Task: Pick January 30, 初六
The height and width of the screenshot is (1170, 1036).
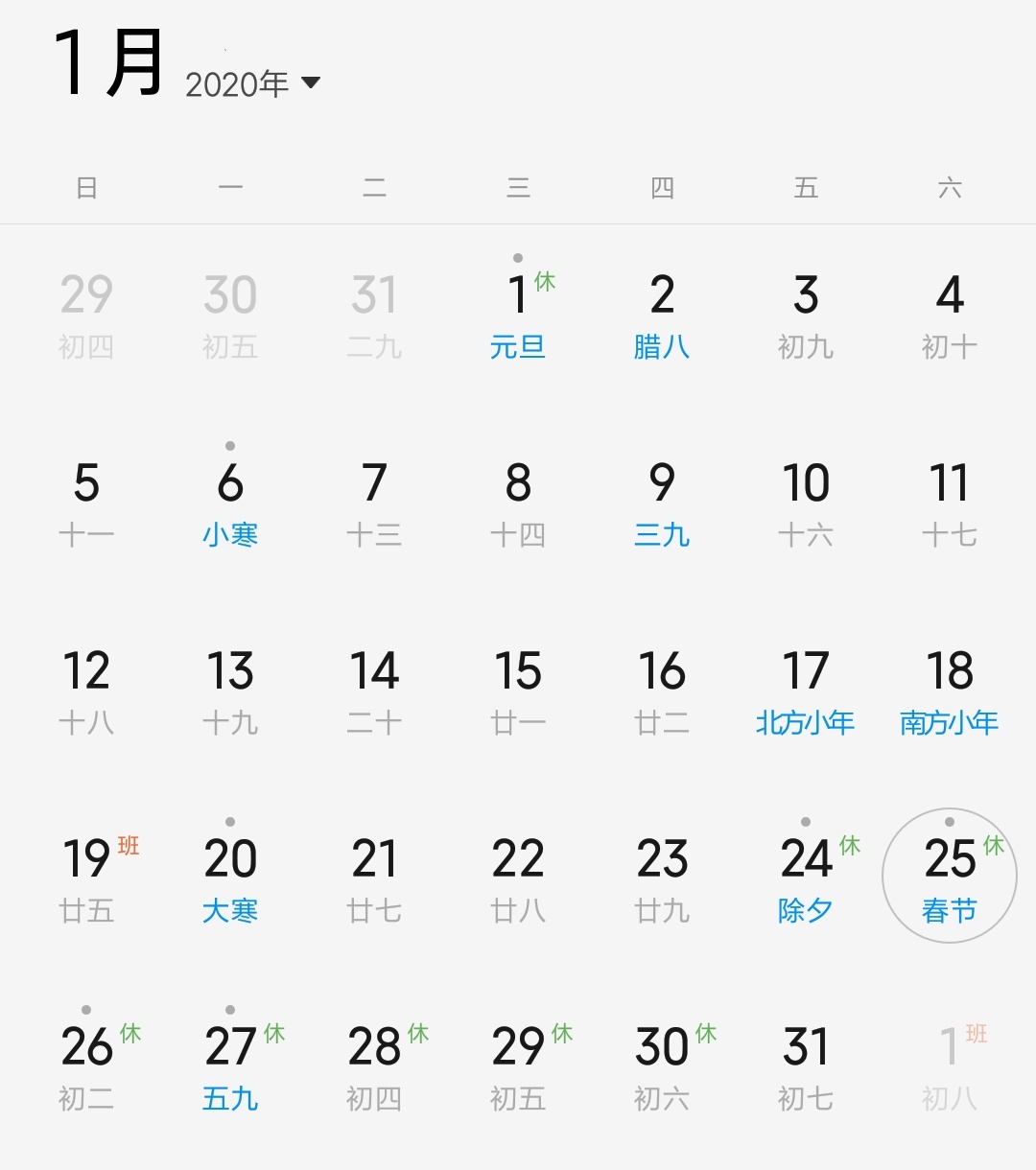Action: [x=662, y=1066]
